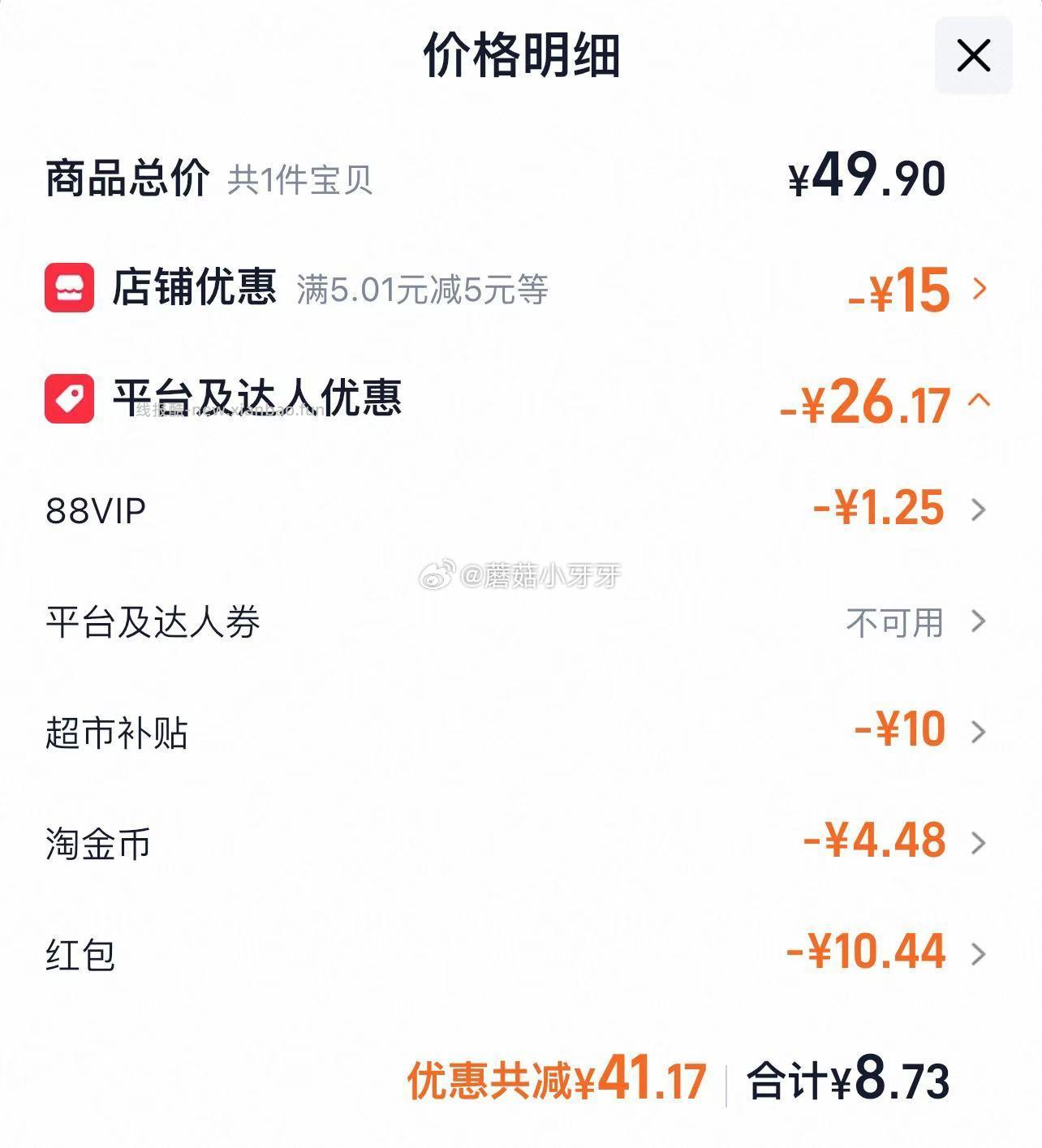Collapse the 平台及达人优惠 section

(981, 398)
